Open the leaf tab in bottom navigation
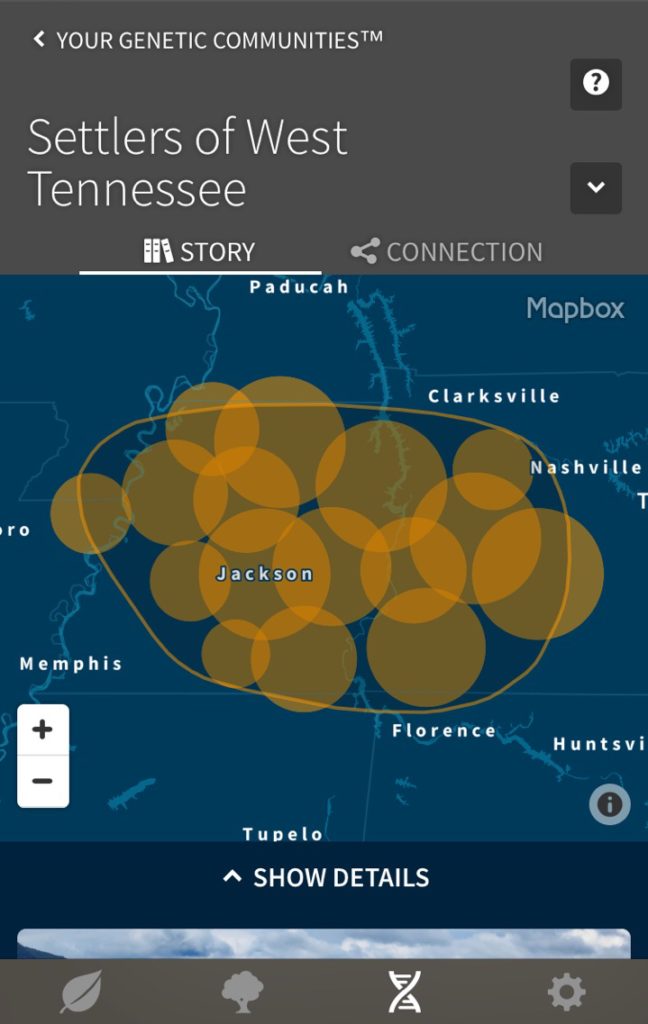 click(81, 991)
